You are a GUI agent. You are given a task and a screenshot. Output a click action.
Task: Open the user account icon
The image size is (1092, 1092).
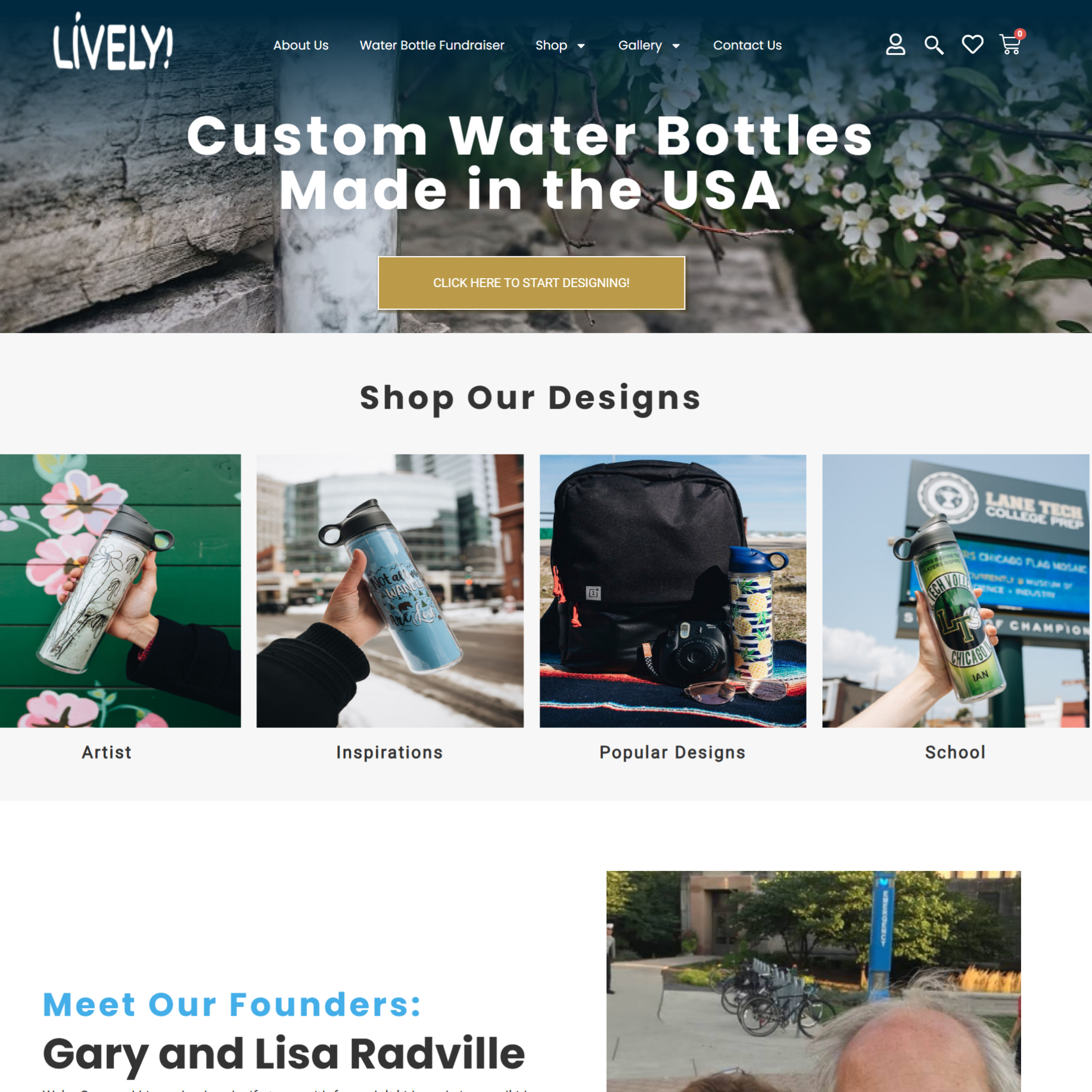tap(894, 45)
